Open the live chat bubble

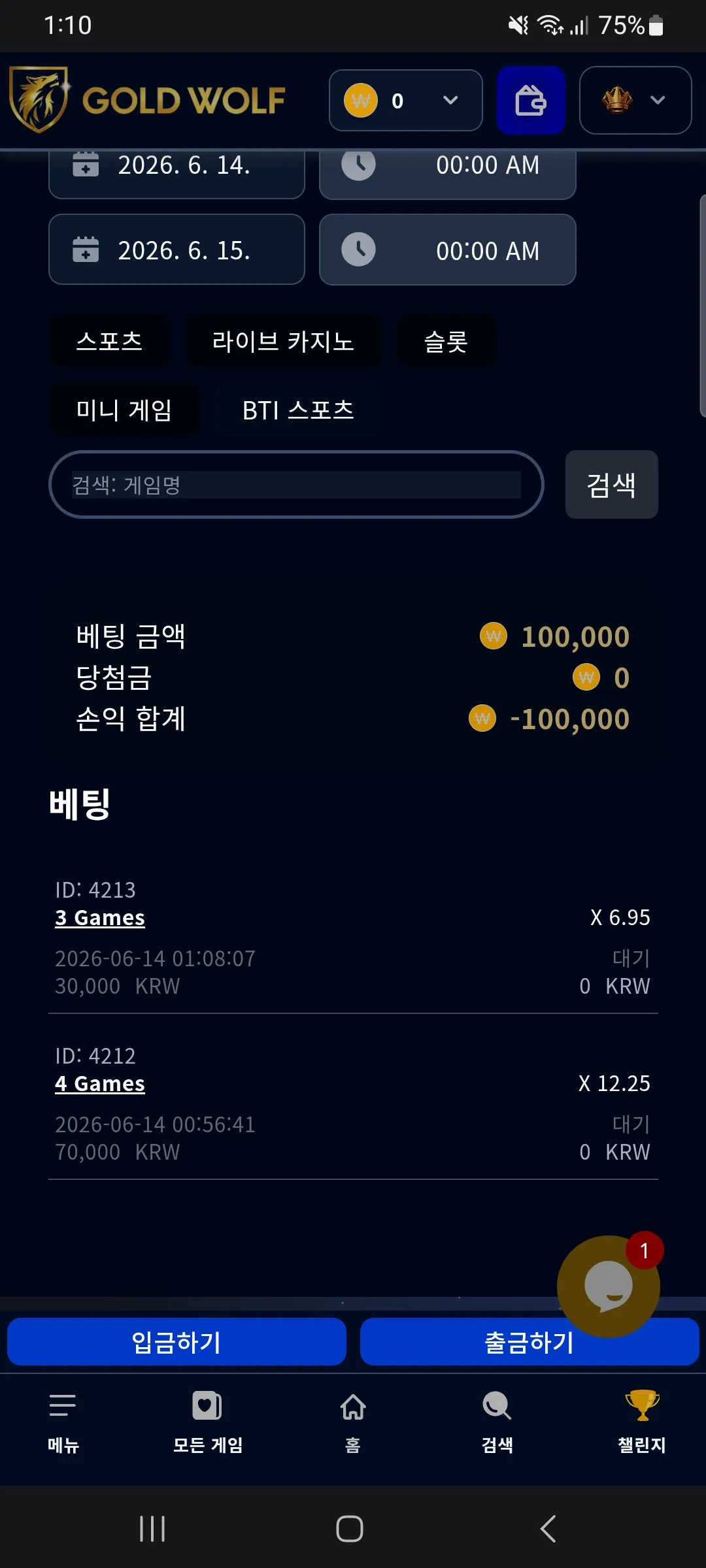click(608, 1286)
